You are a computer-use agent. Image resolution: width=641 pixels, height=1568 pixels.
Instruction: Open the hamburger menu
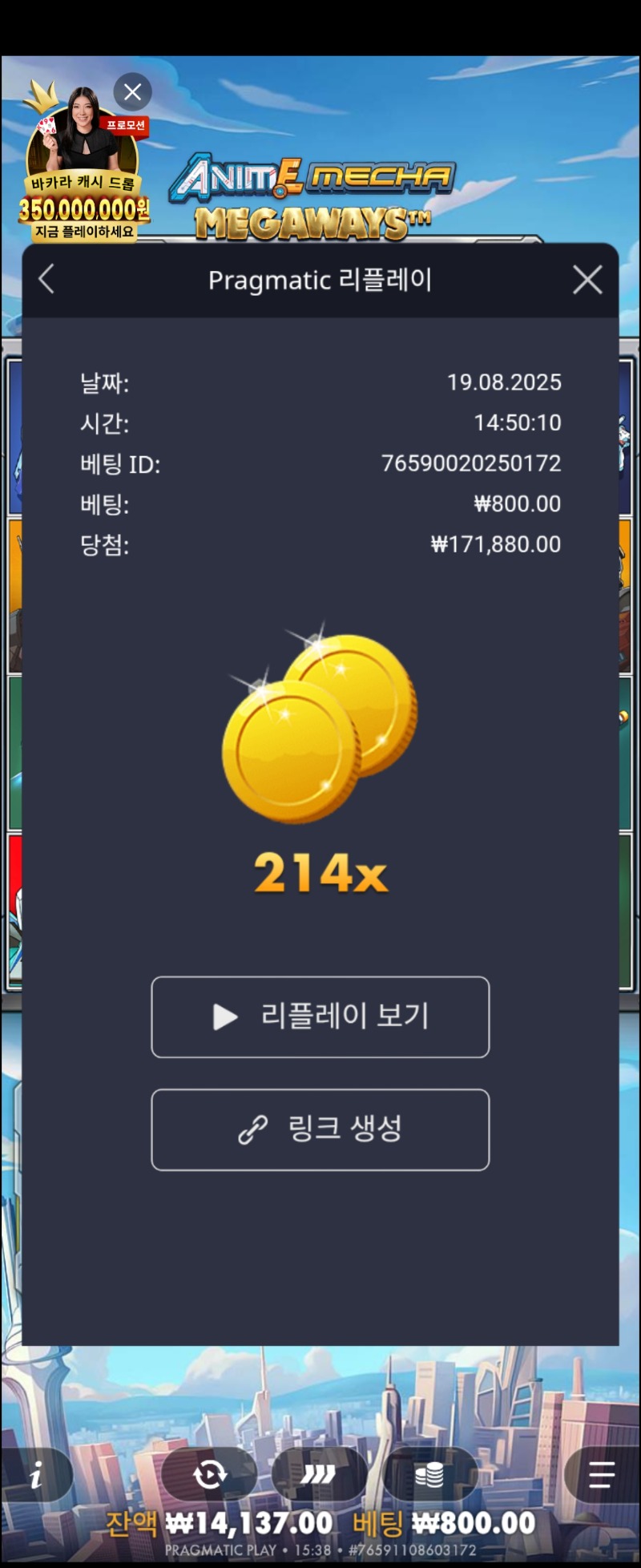[x=601, y=1474]
